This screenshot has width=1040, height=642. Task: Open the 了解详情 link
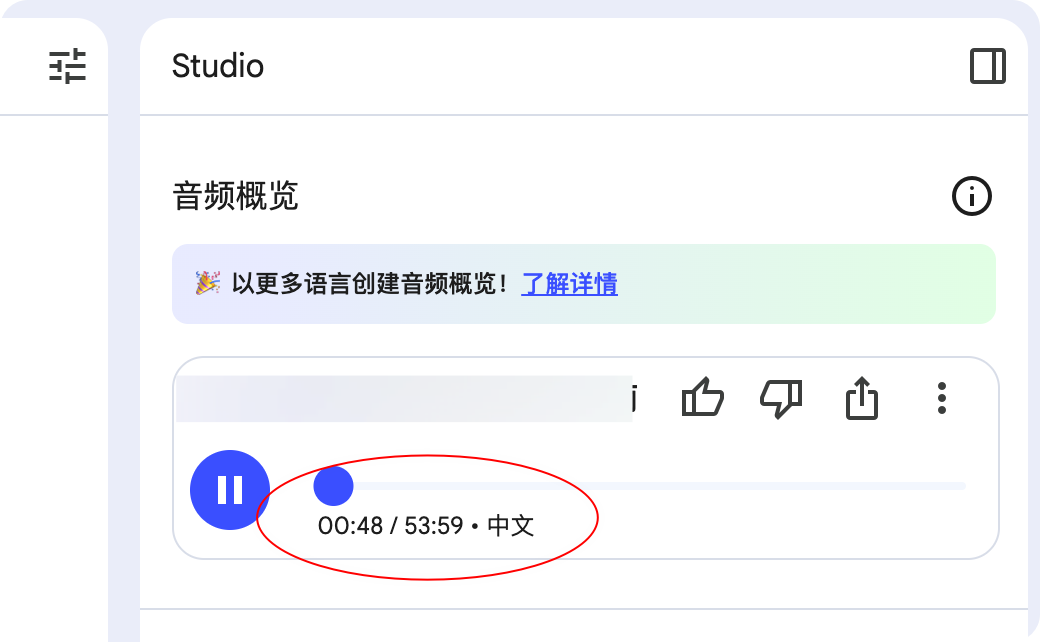(569, 284)
